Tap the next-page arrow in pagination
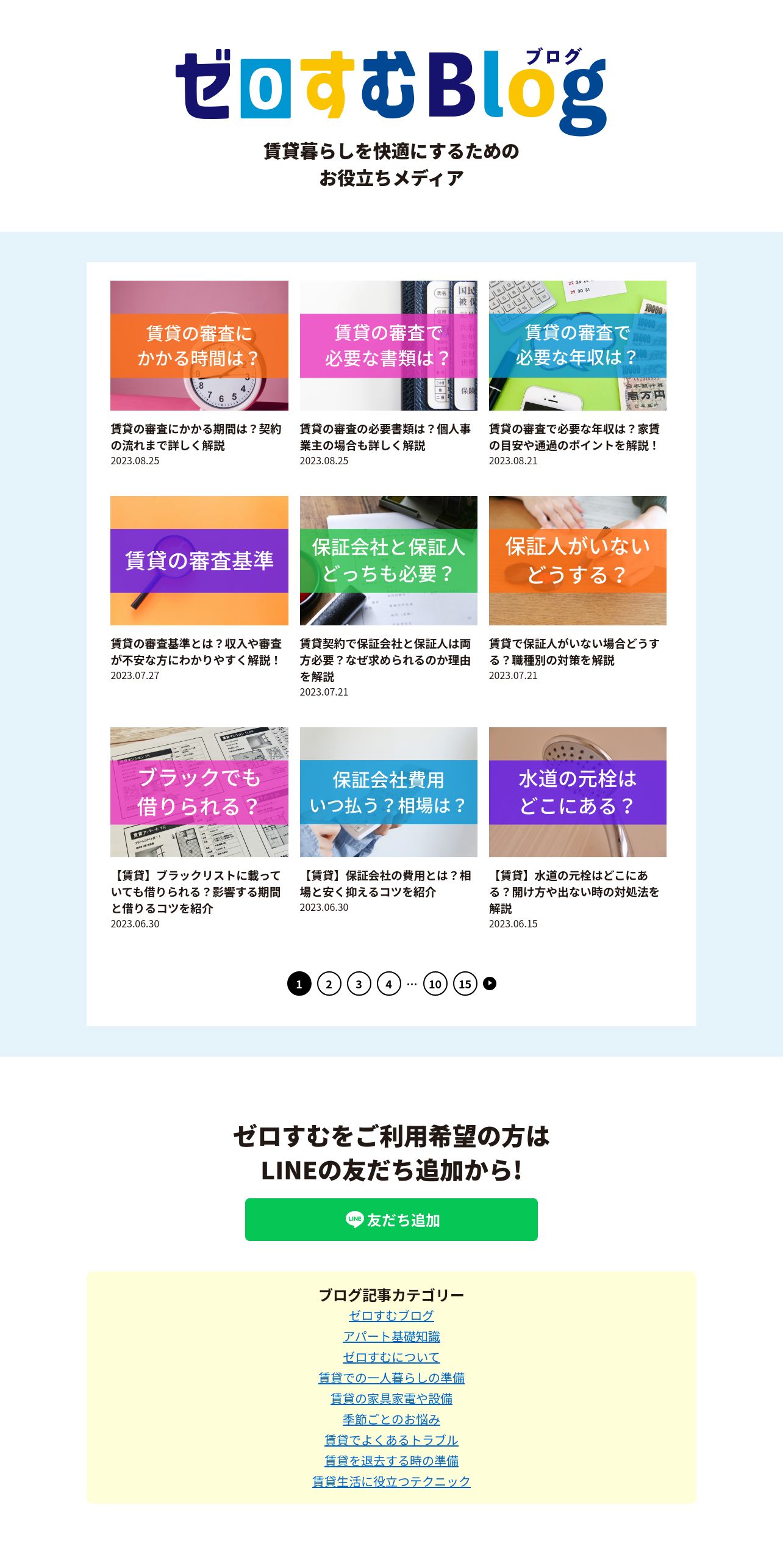 pos(490,983)
